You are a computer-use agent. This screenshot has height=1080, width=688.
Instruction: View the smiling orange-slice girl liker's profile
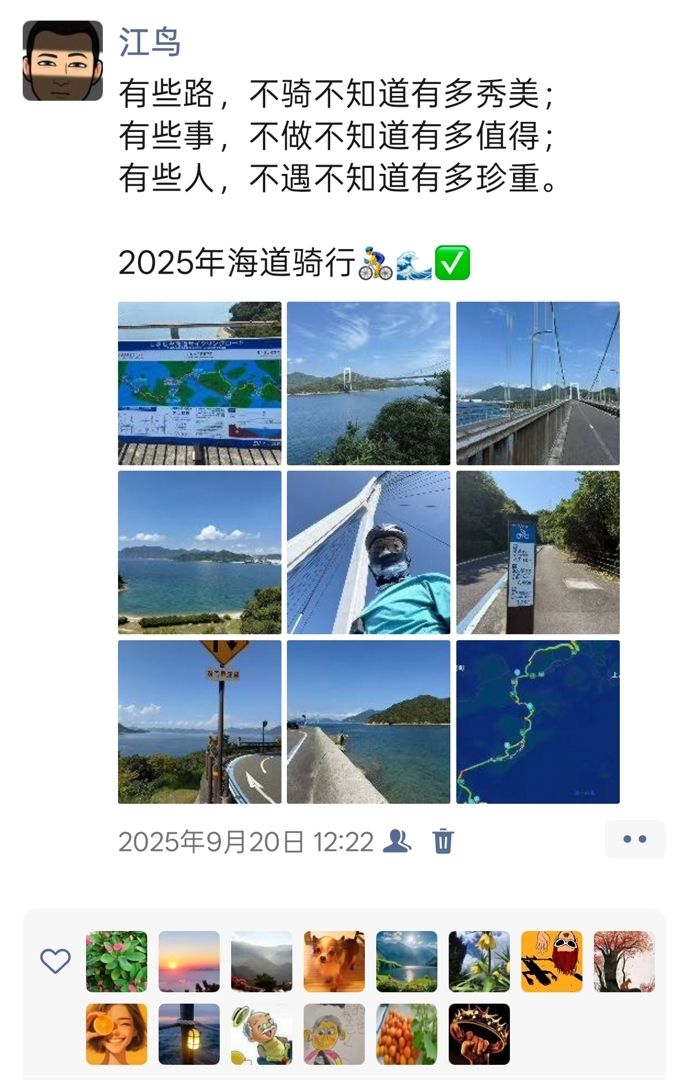coord(116,1034)
